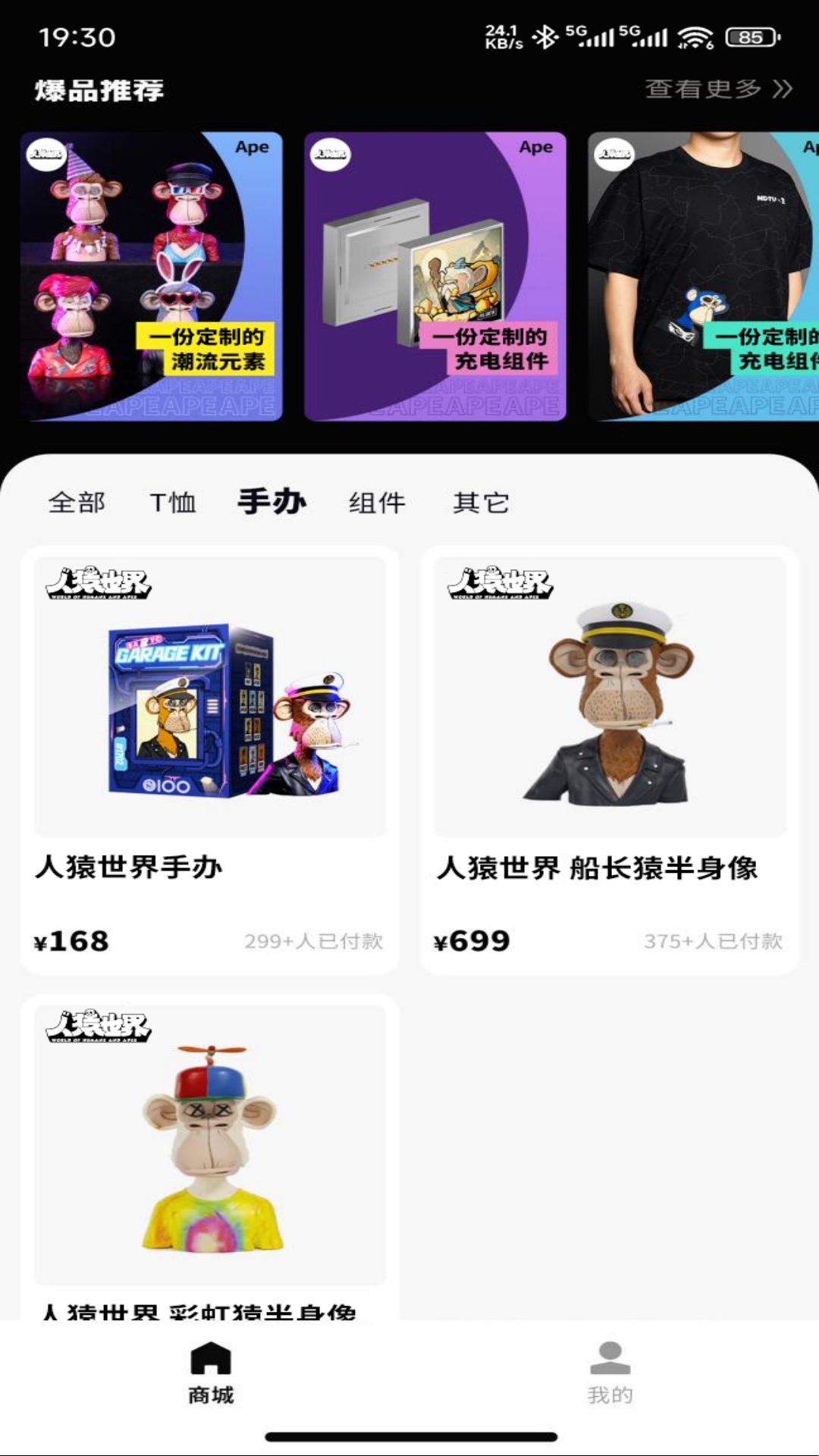Open 查看更多 to see more recommendations

pyautogui.click(x=718, y=89)
